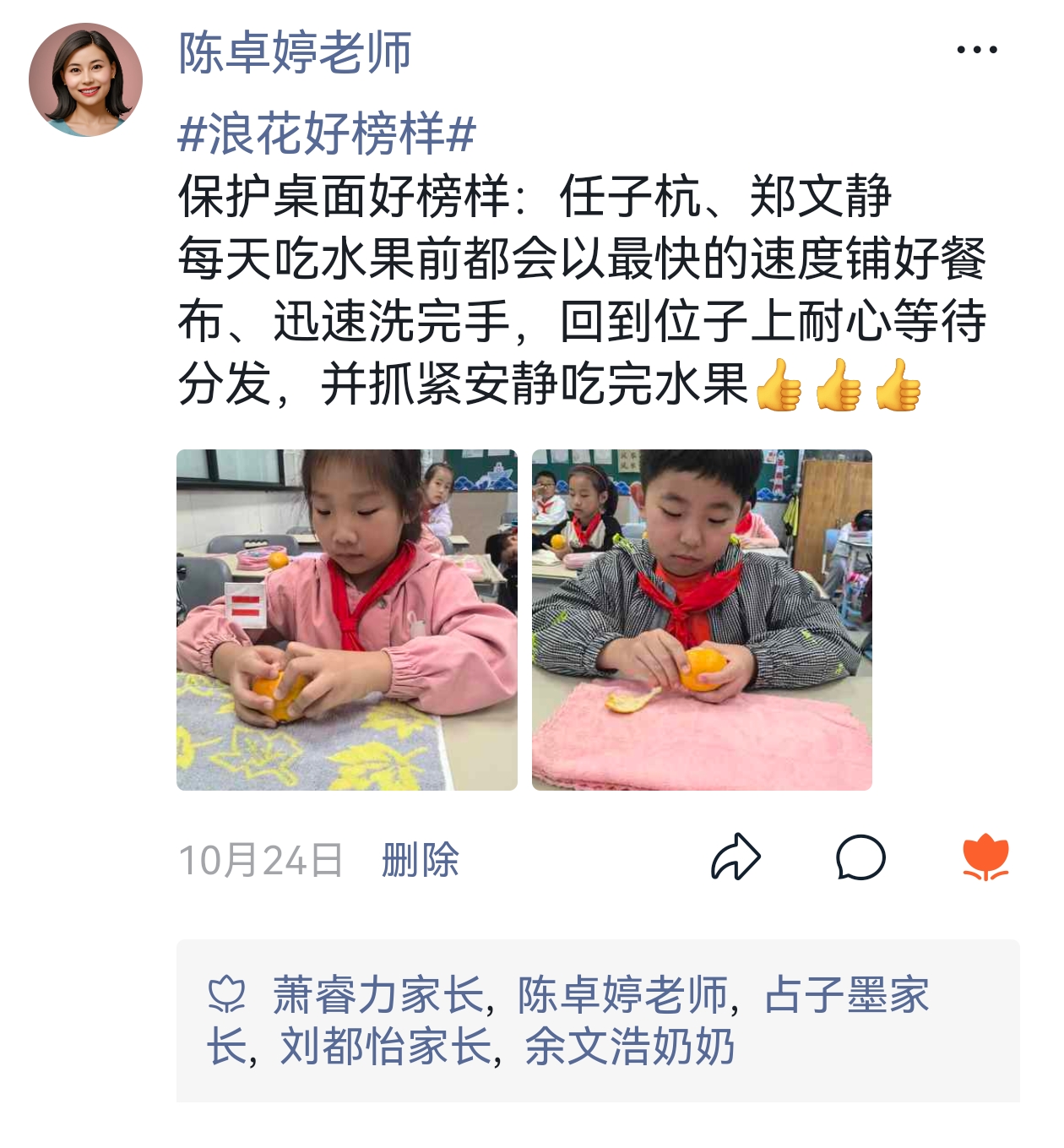The image size is (1064, 1148).
Task: Delete this post with 删除
Action: tap(420, 860)
